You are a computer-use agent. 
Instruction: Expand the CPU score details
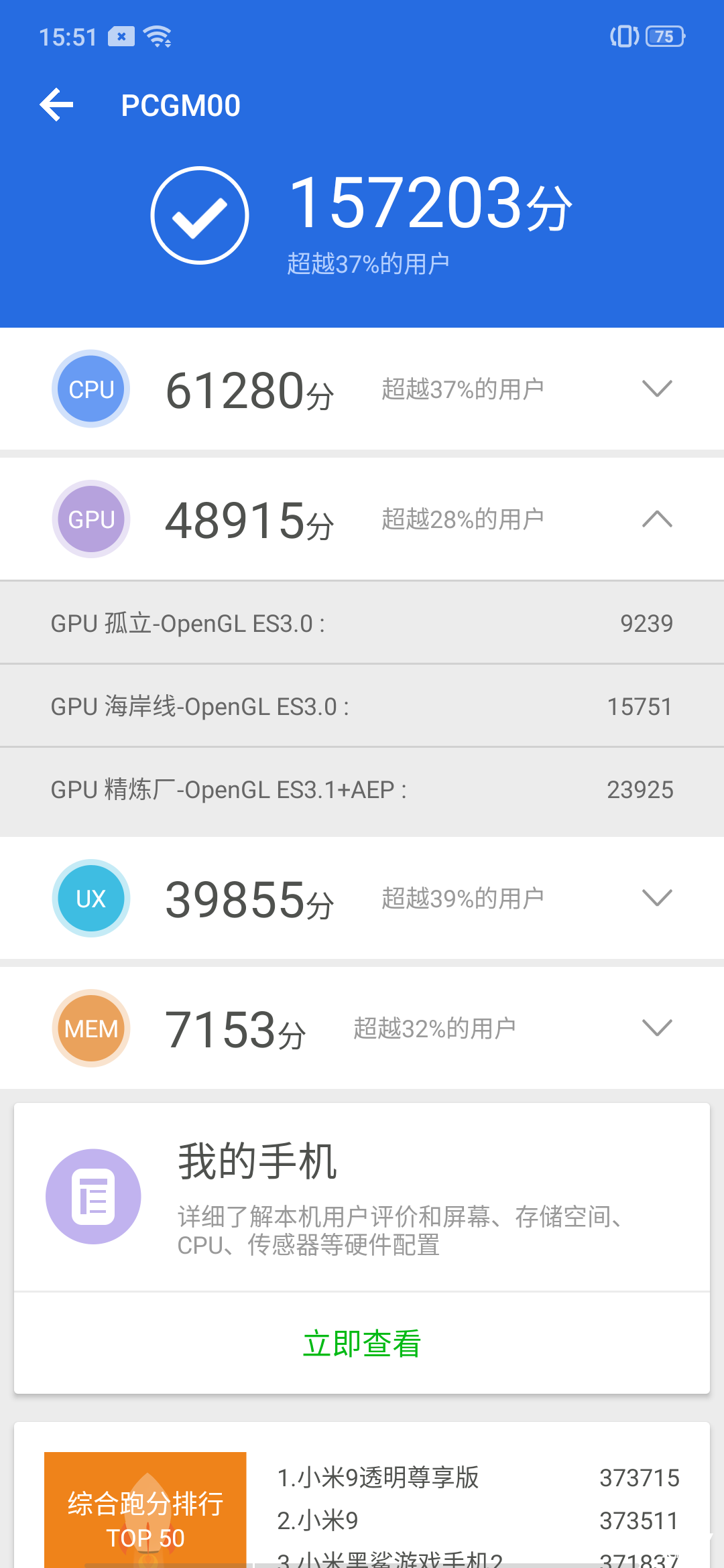click(656, 389)
